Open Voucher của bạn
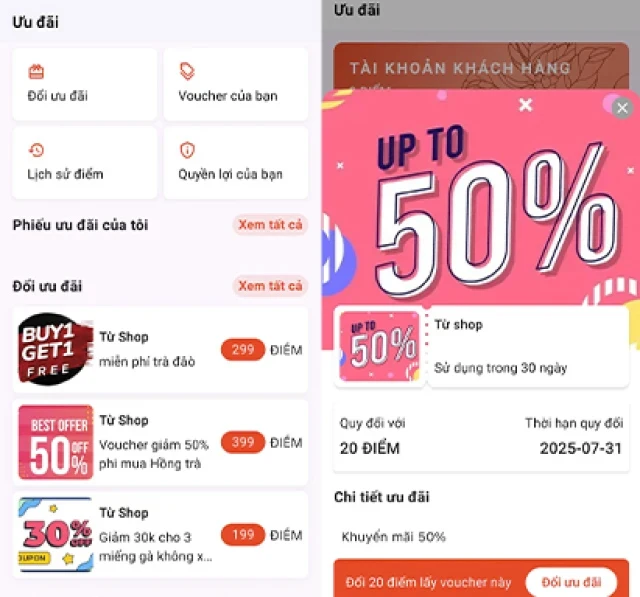The height and width of the screenshot is (597, 640). tap(235, 84)
